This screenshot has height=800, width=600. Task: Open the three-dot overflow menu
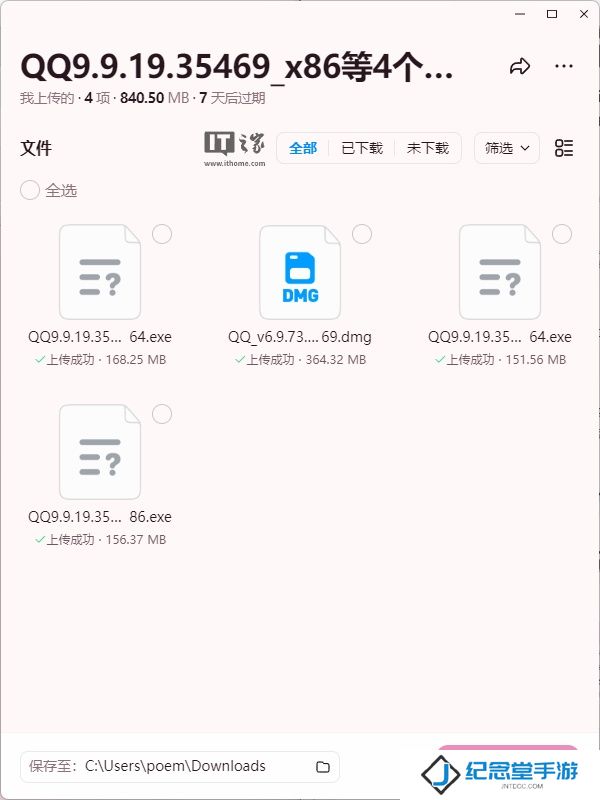(x=564, y=67)
